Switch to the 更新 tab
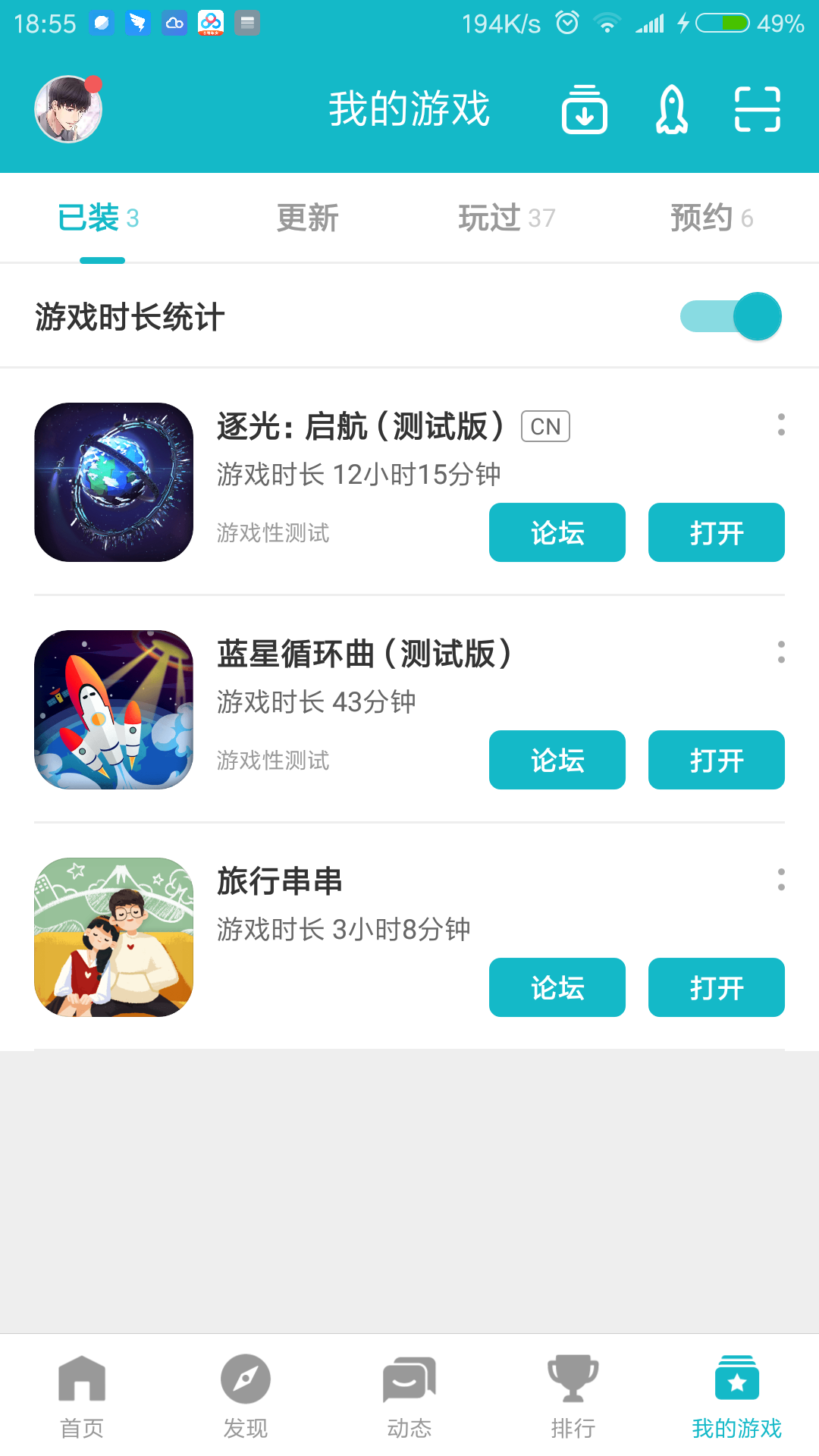 [306, 218]
